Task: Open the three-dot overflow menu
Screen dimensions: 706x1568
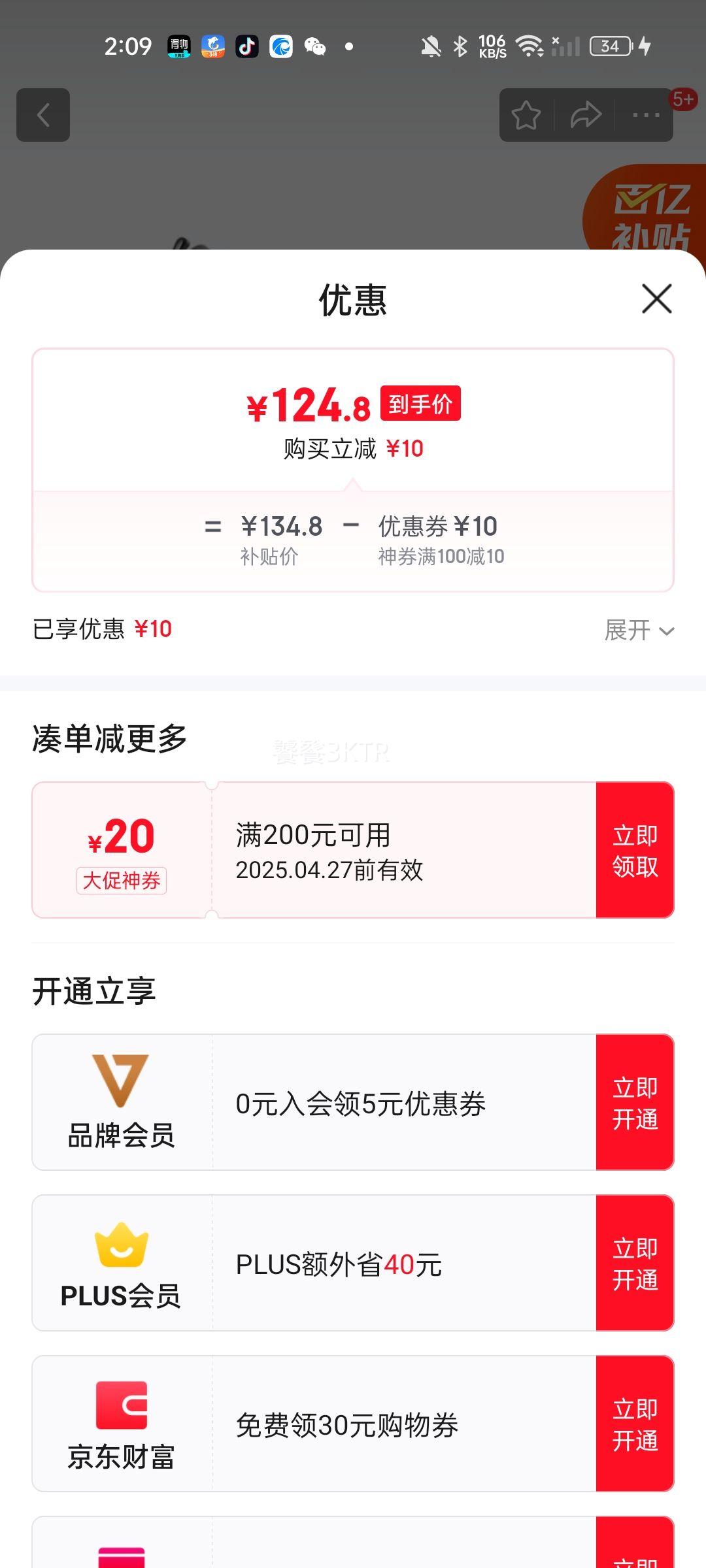Action: click(x=646, y=116)
